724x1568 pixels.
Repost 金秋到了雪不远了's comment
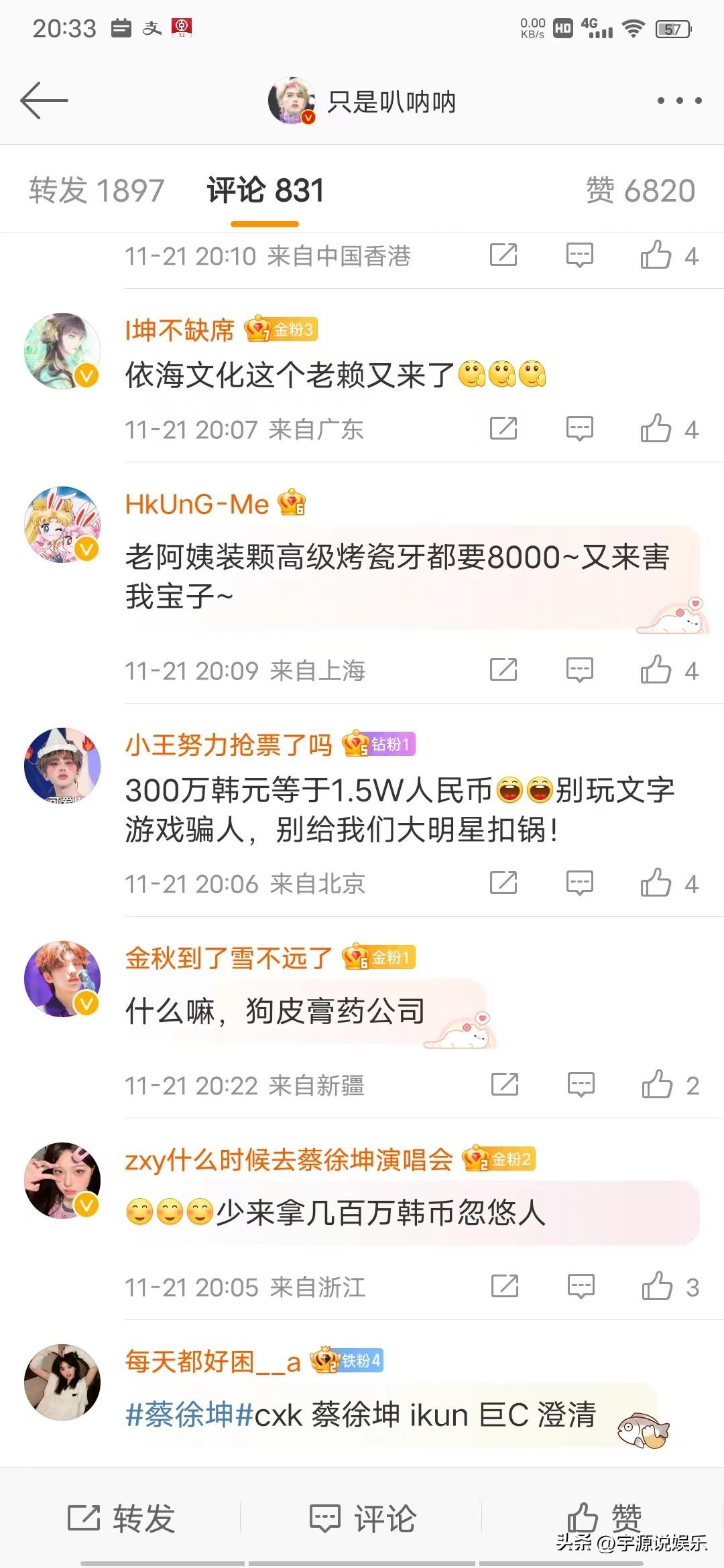click(x=505, y=1085)
